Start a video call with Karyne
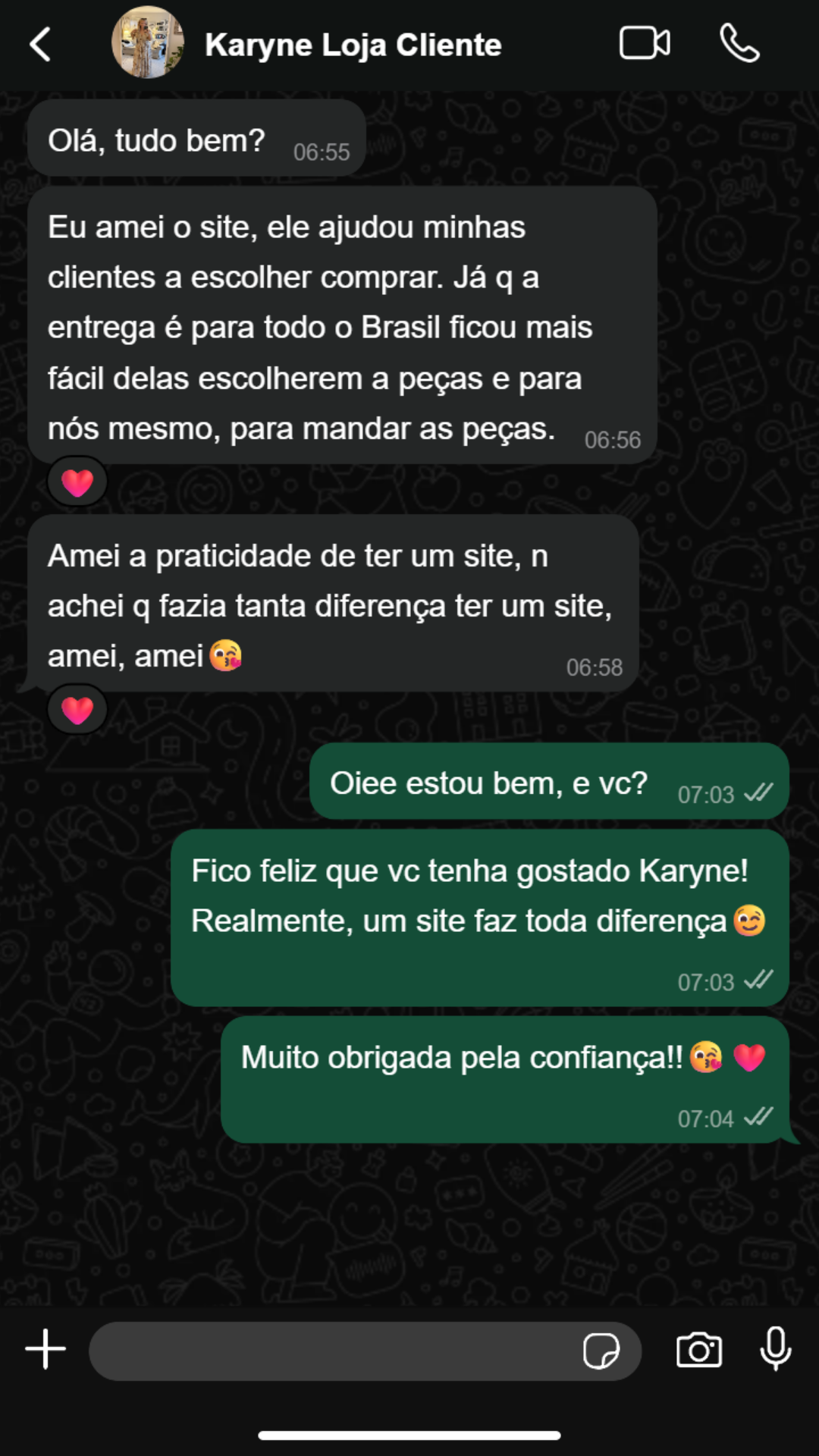 644,43
